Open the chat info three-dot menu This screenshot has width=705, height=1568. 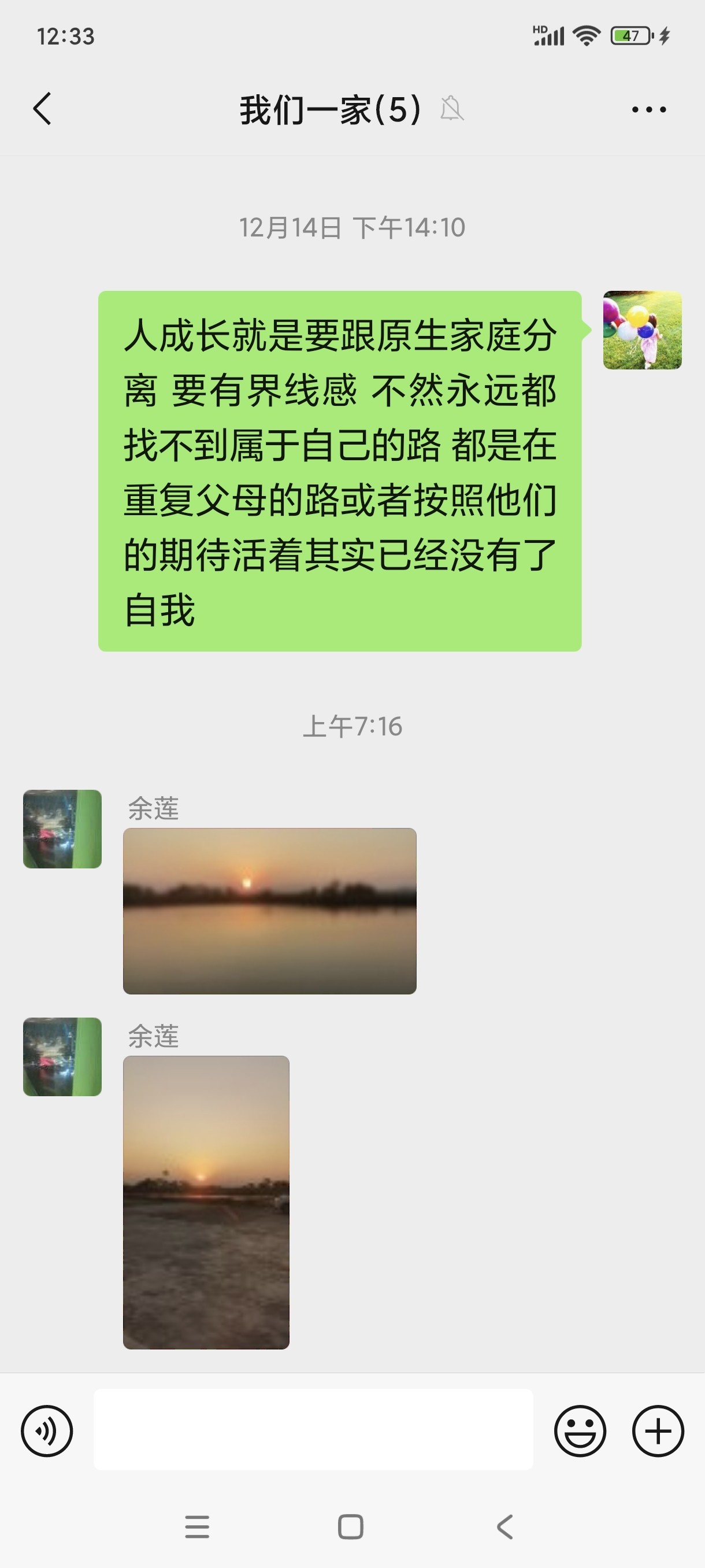coord(648,110)
